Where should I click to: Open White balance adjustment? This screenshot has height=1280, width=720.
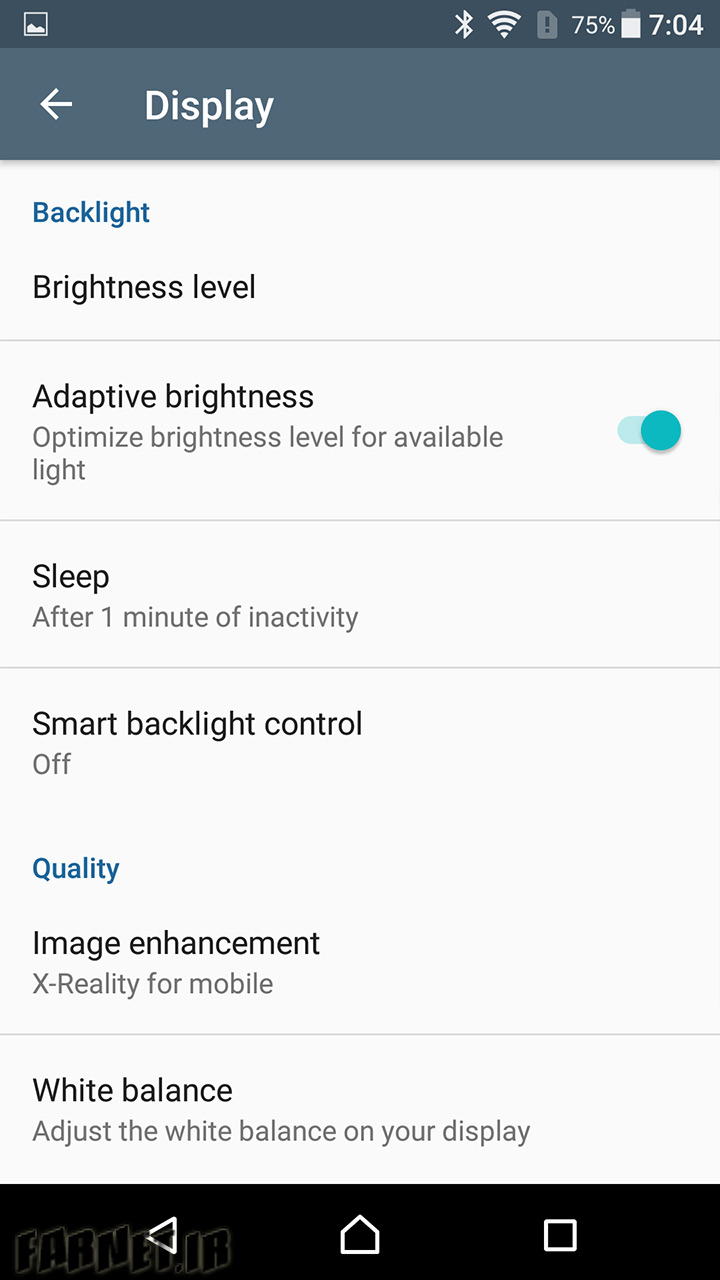(x=360, y=1109)
